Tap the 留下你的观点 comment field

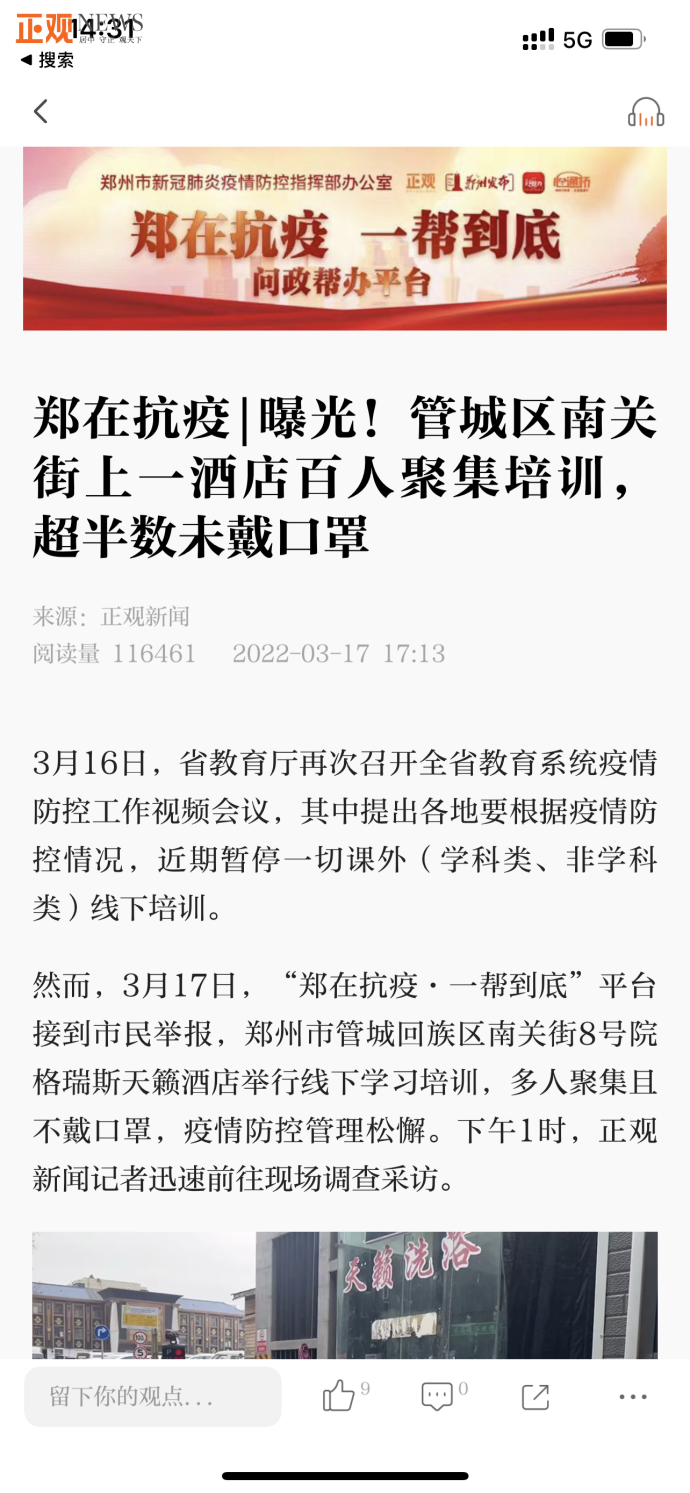pos(153,1396)
